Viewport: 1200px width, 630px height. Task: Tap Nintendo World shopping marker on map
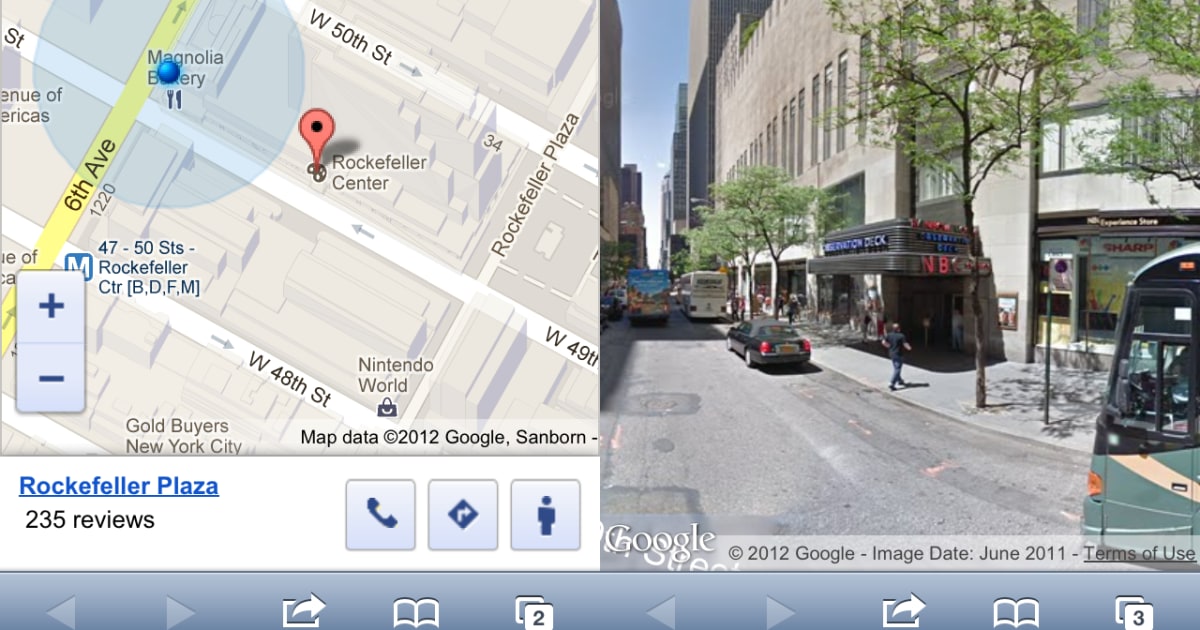[x=386, y=407]
